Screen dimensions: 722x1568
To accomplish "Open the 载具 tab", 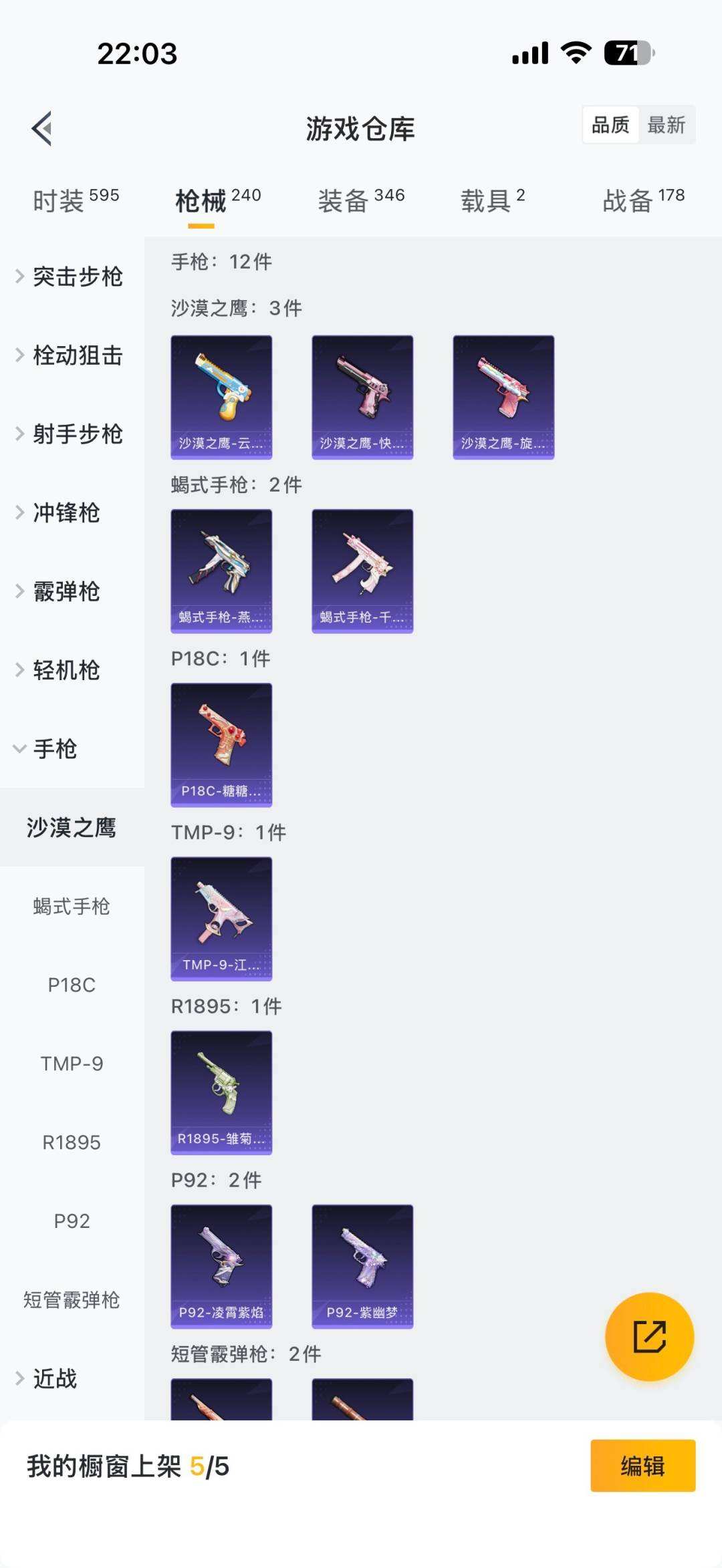I will (x=493, y=200).
